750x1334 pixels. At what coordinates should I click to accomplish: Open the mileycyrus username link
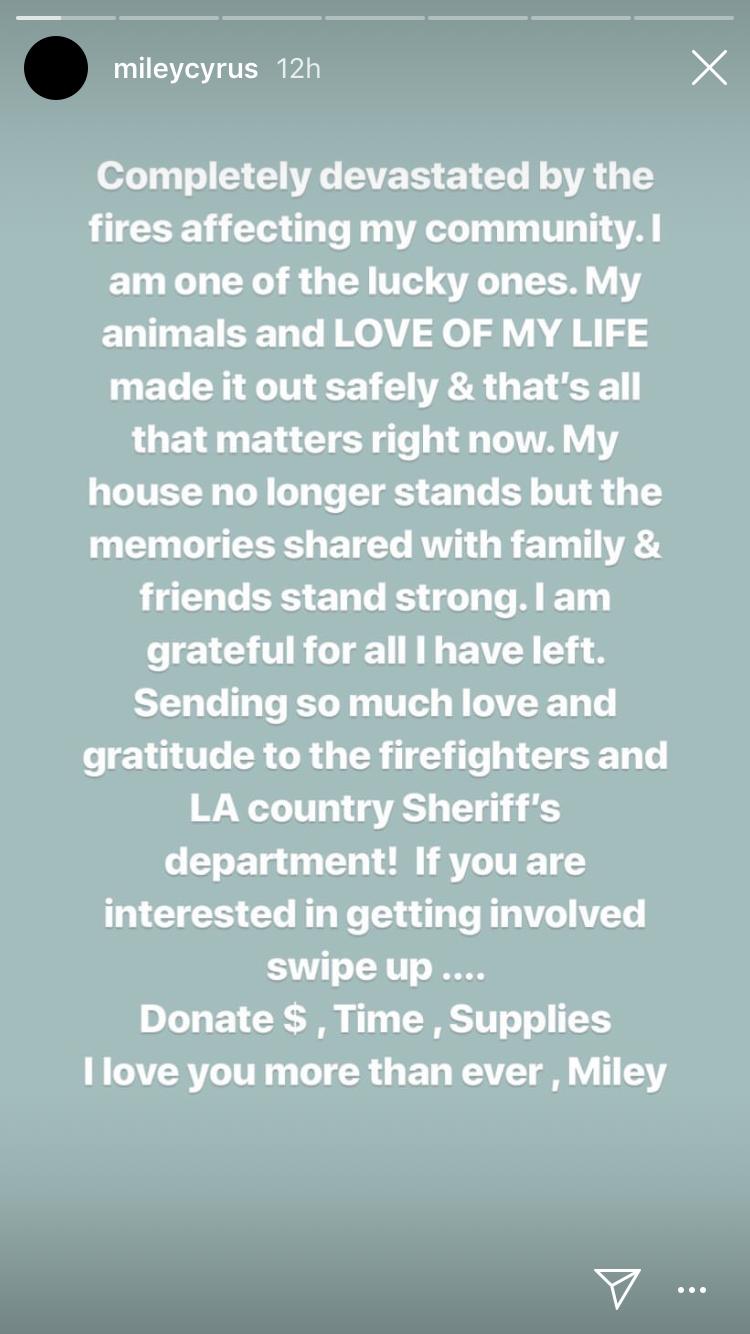tap(186, 69)
